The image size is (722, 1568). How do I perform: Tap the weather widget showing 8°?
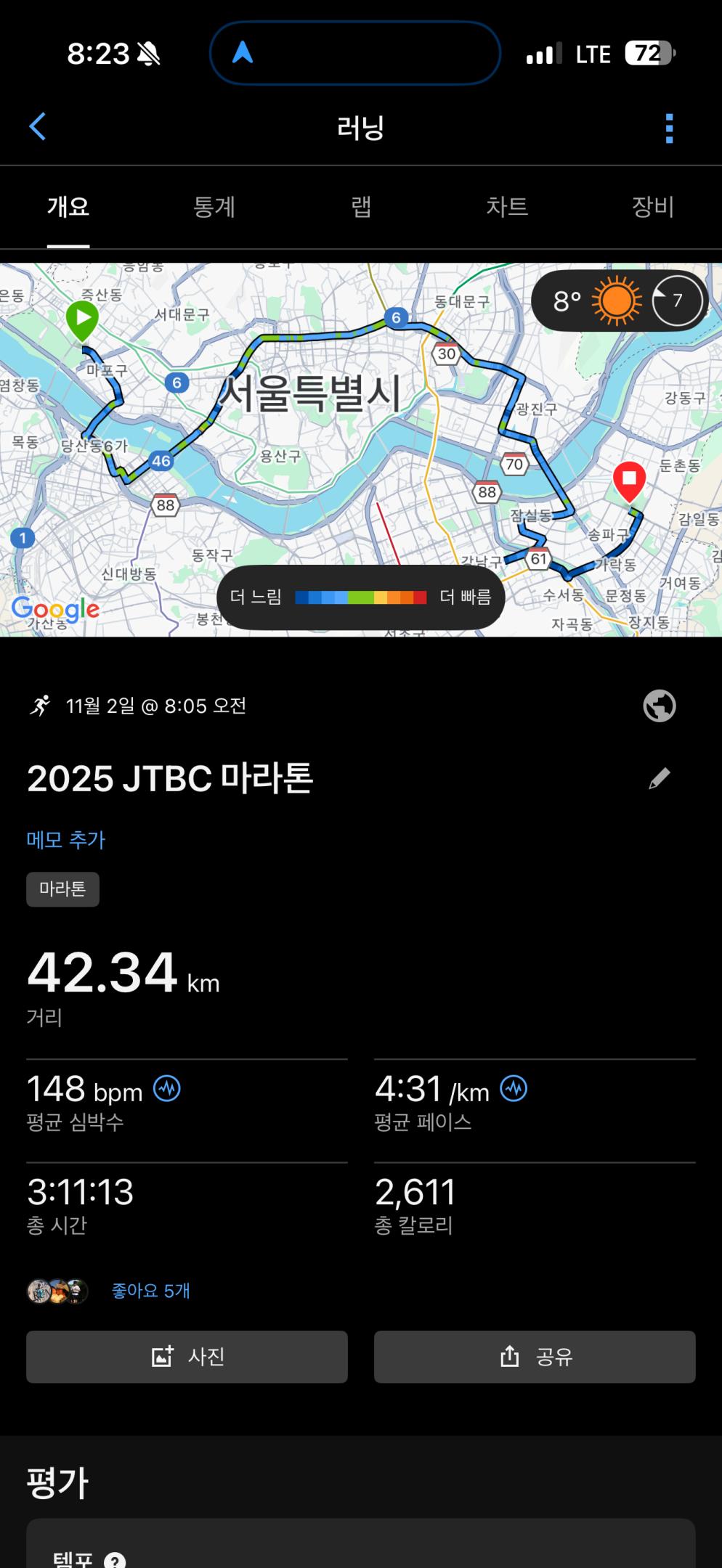(x=617, y=301)
